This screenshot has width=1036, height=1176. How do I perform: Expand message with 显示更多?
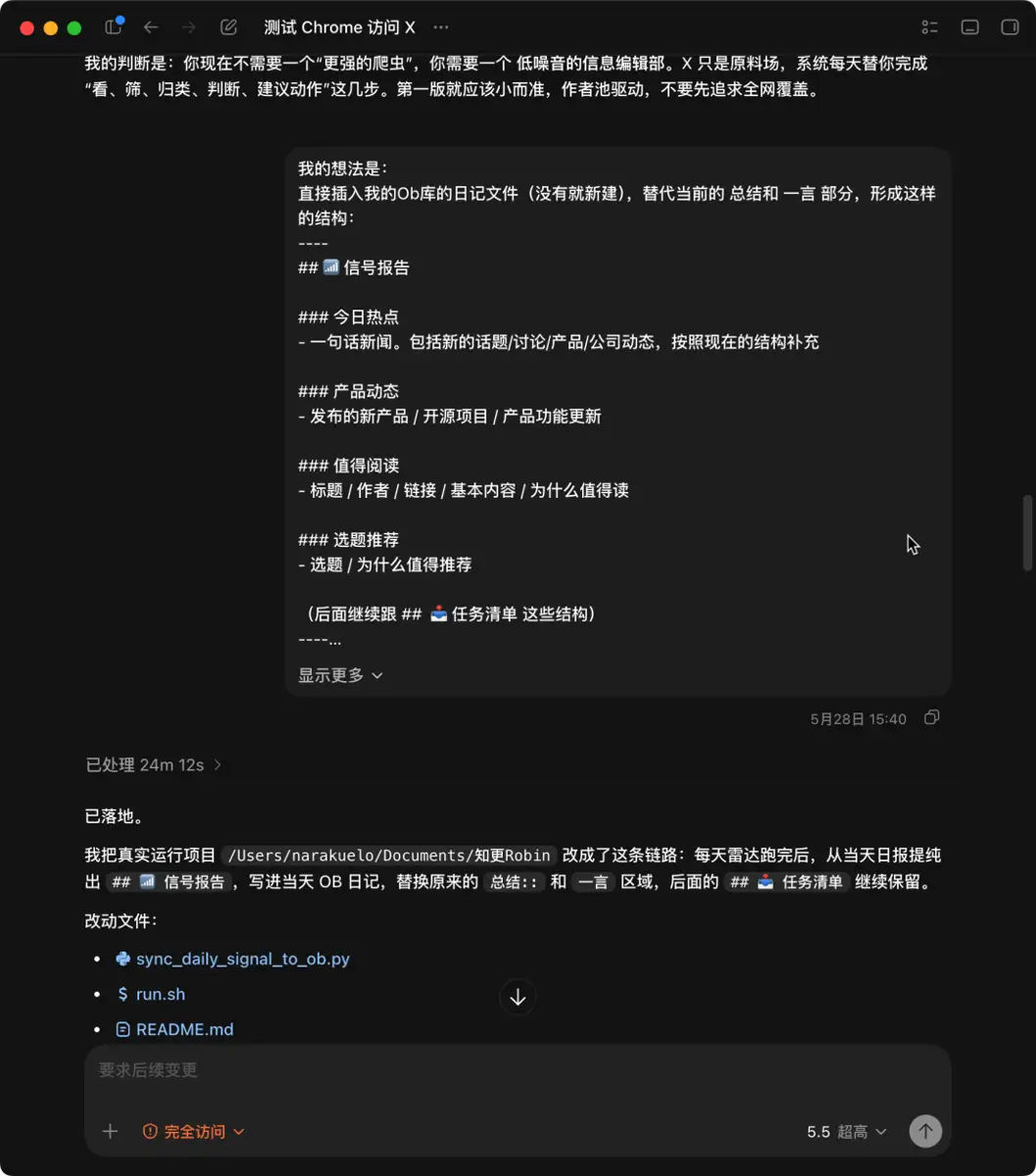point(340,675)
